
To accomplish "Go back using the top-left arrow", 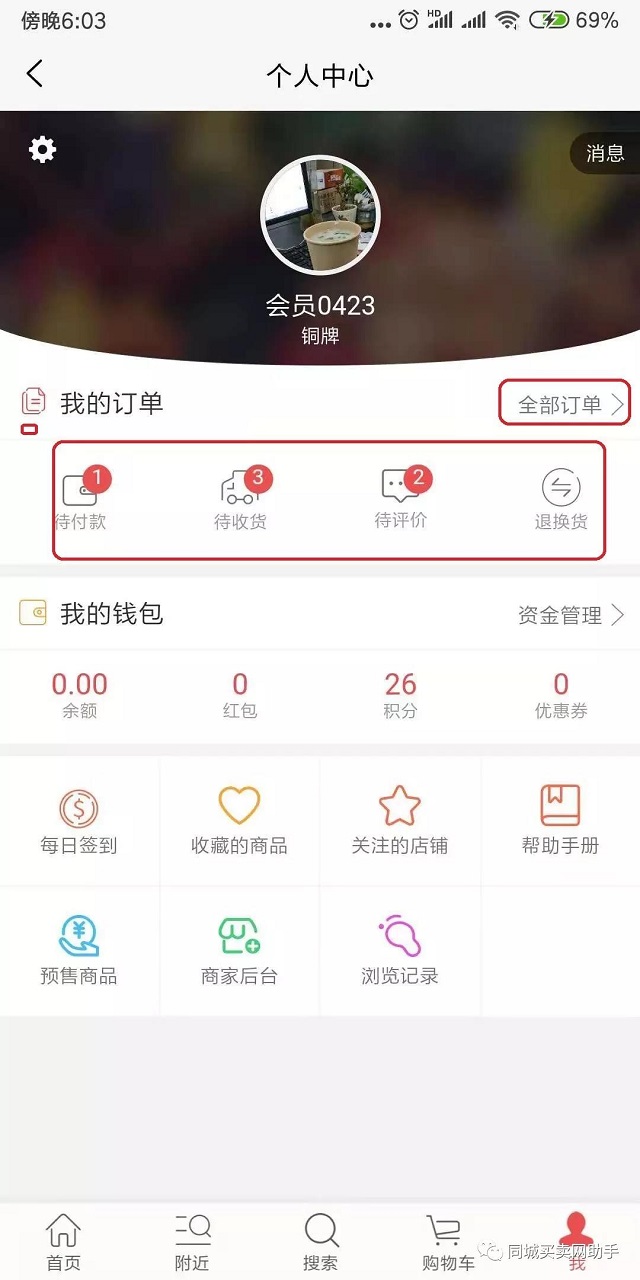I will 35,74.
